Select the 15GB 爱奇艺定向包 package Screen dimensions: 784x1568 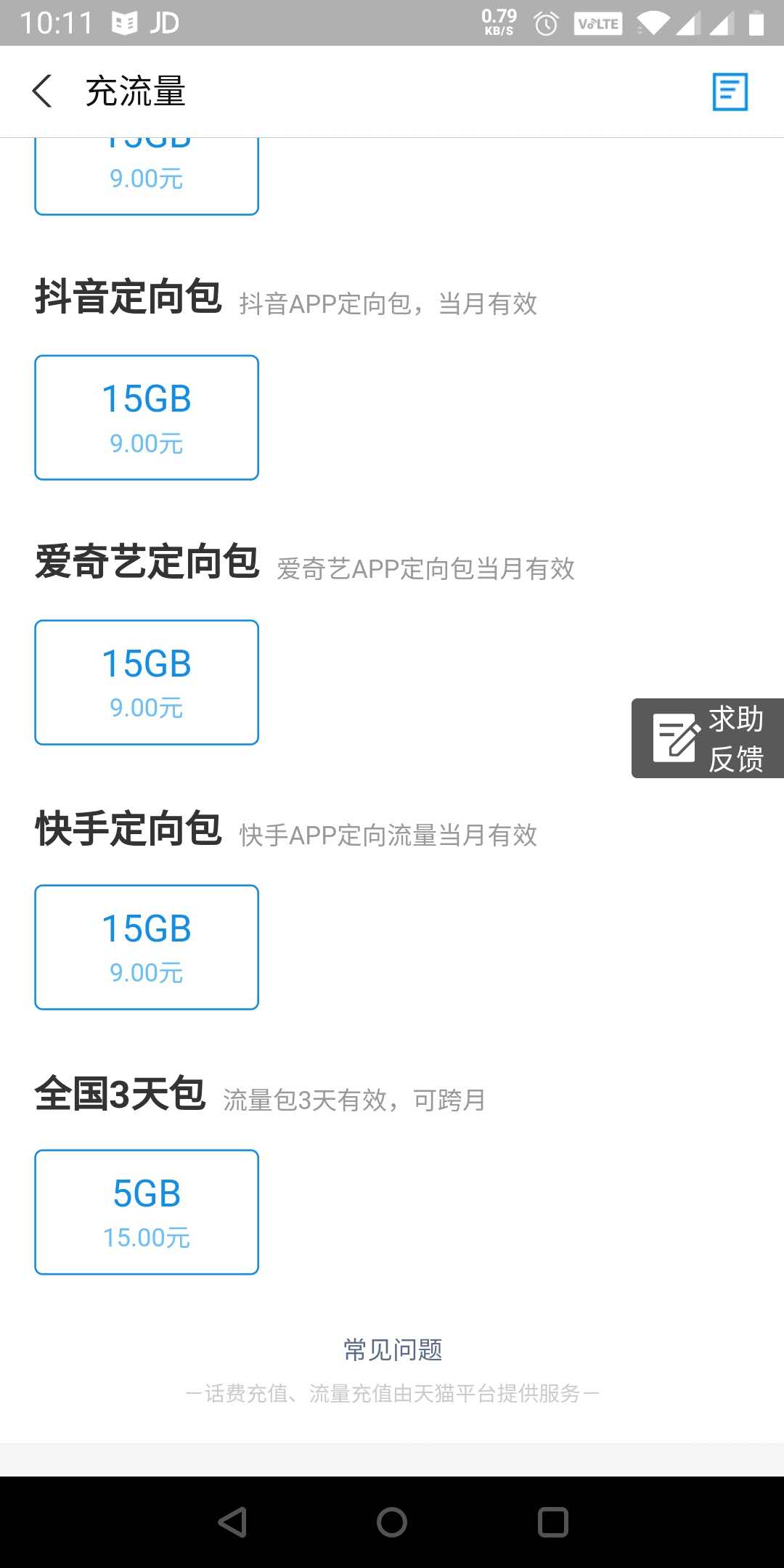click(146, 681)
